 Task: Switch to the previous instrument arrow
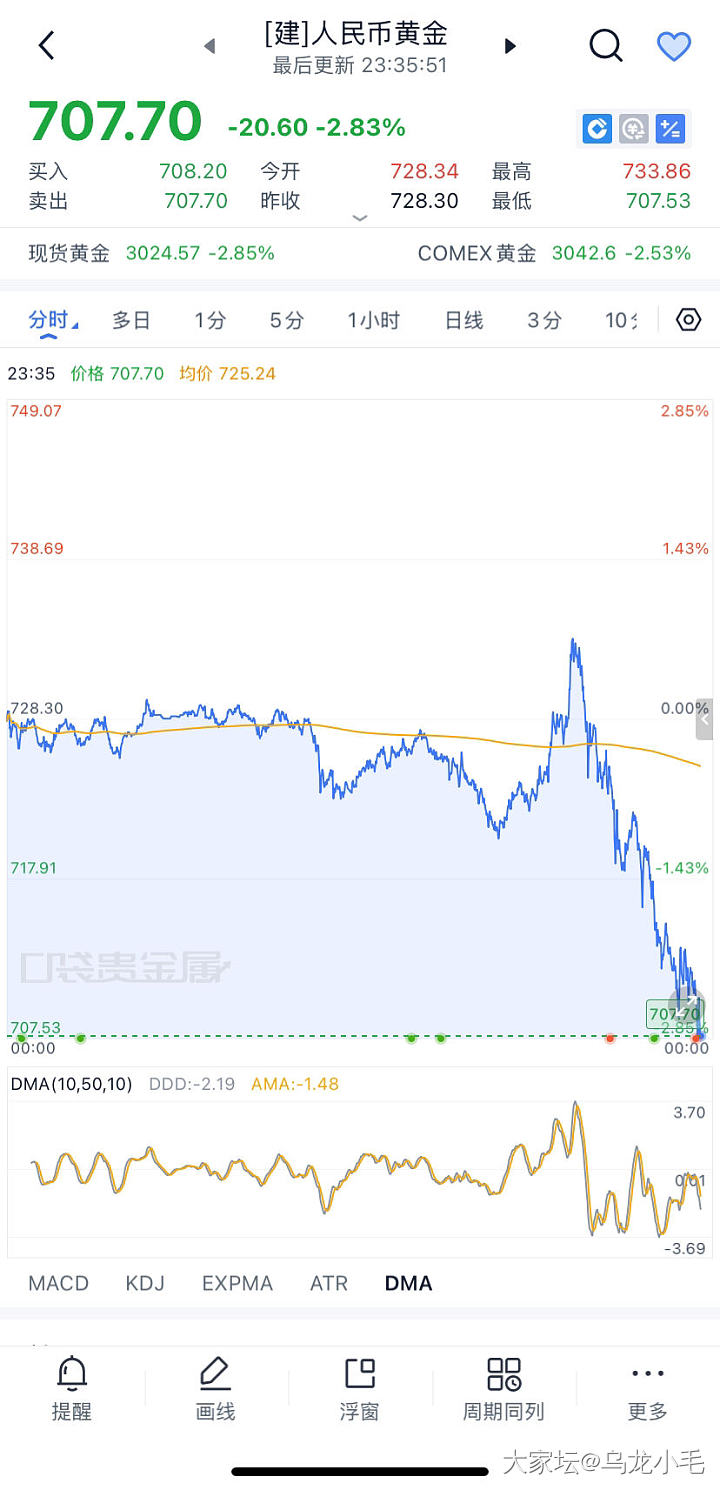tap(210, 46)
